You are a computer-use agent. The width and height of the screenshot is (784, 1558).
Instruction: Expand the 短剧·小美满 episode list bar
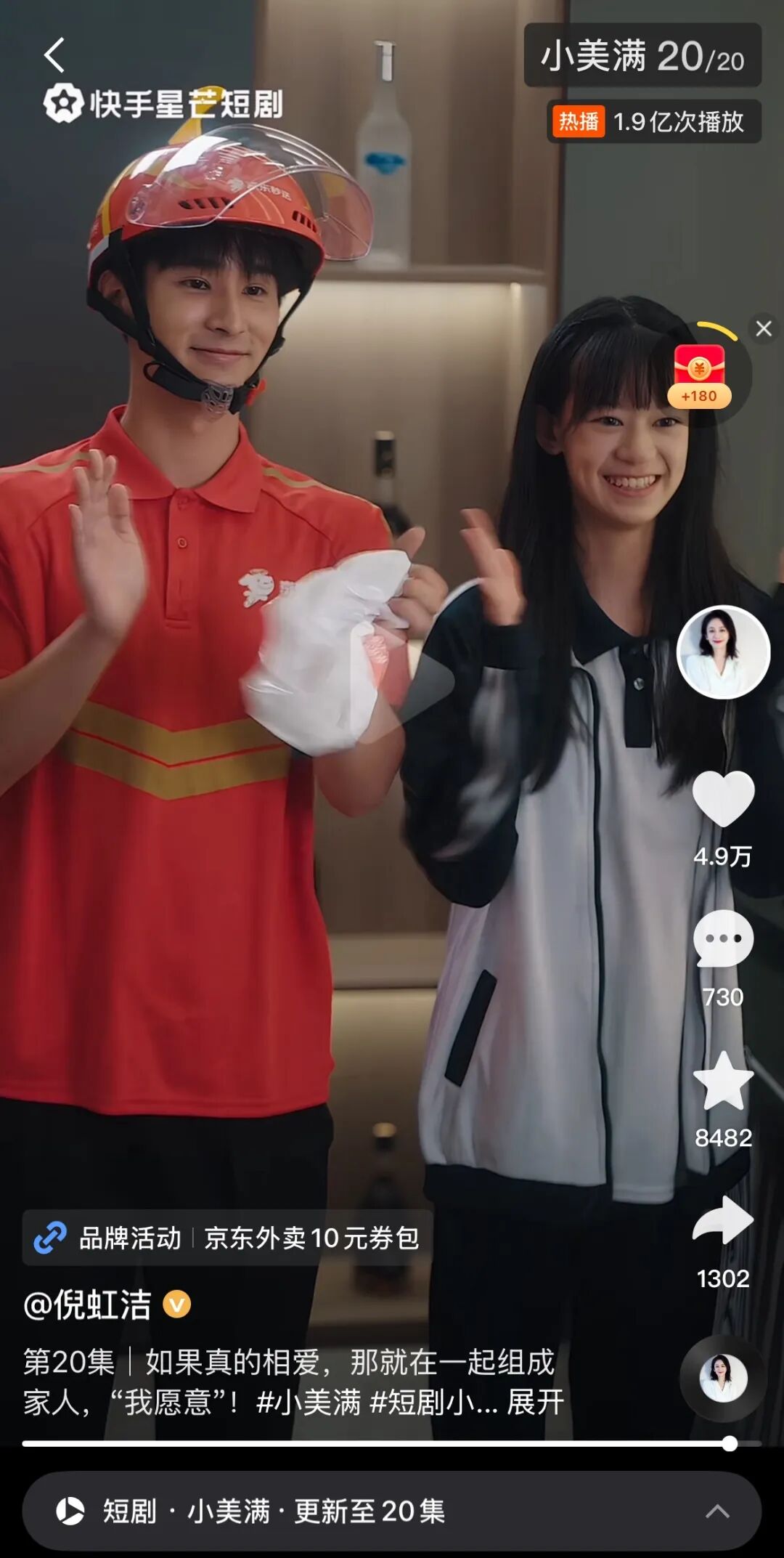pyautogui.click(x=392, y=1512)
